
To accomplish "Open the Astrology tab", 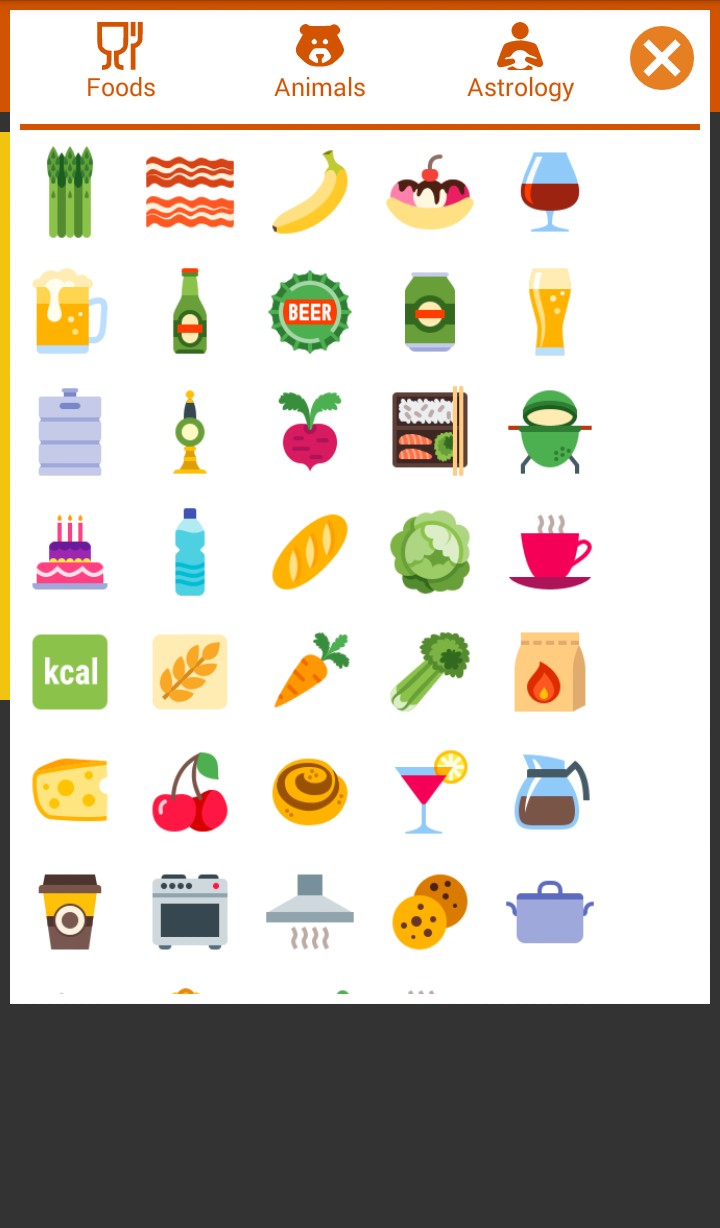I will tap(520, 62).
